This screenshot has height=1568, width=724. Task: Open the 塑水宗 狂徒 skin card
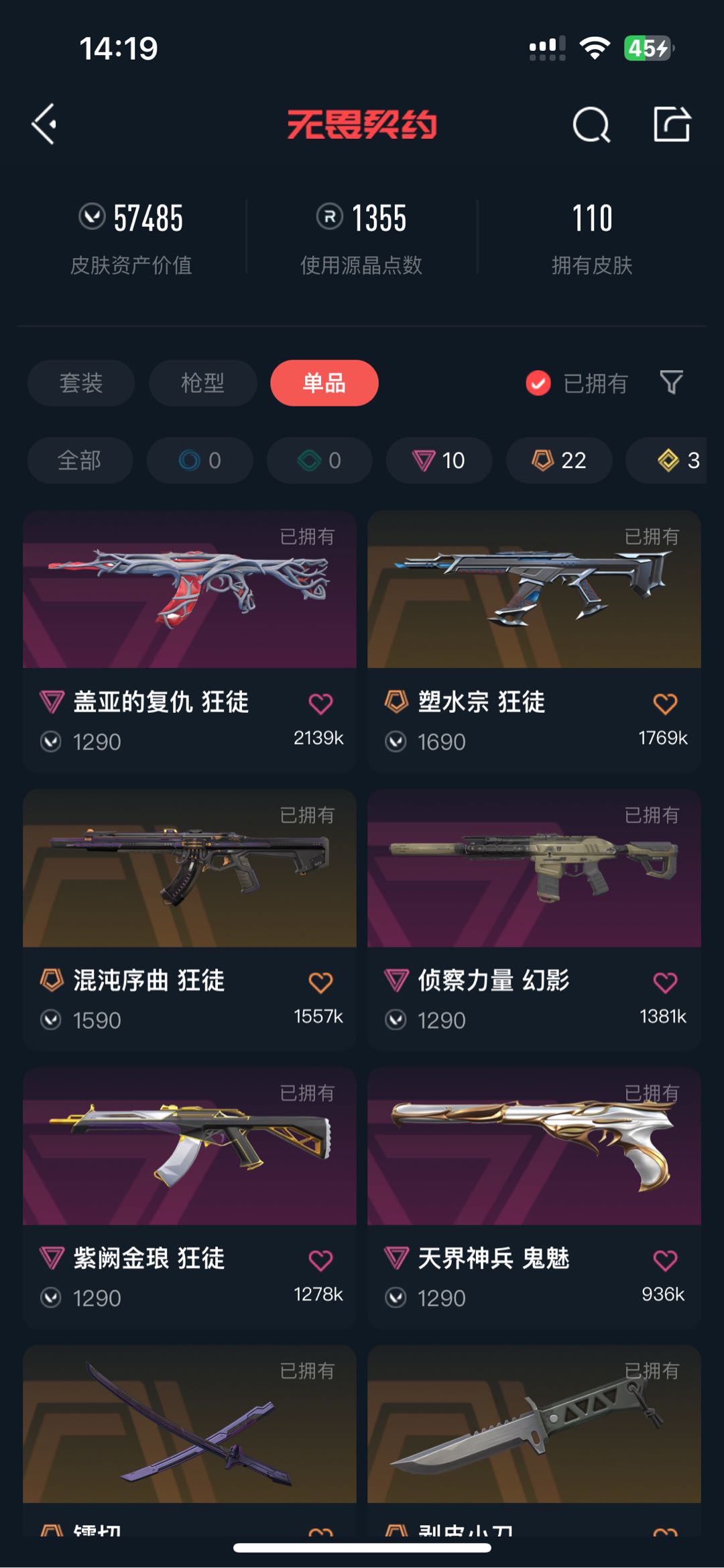point(534,642)
